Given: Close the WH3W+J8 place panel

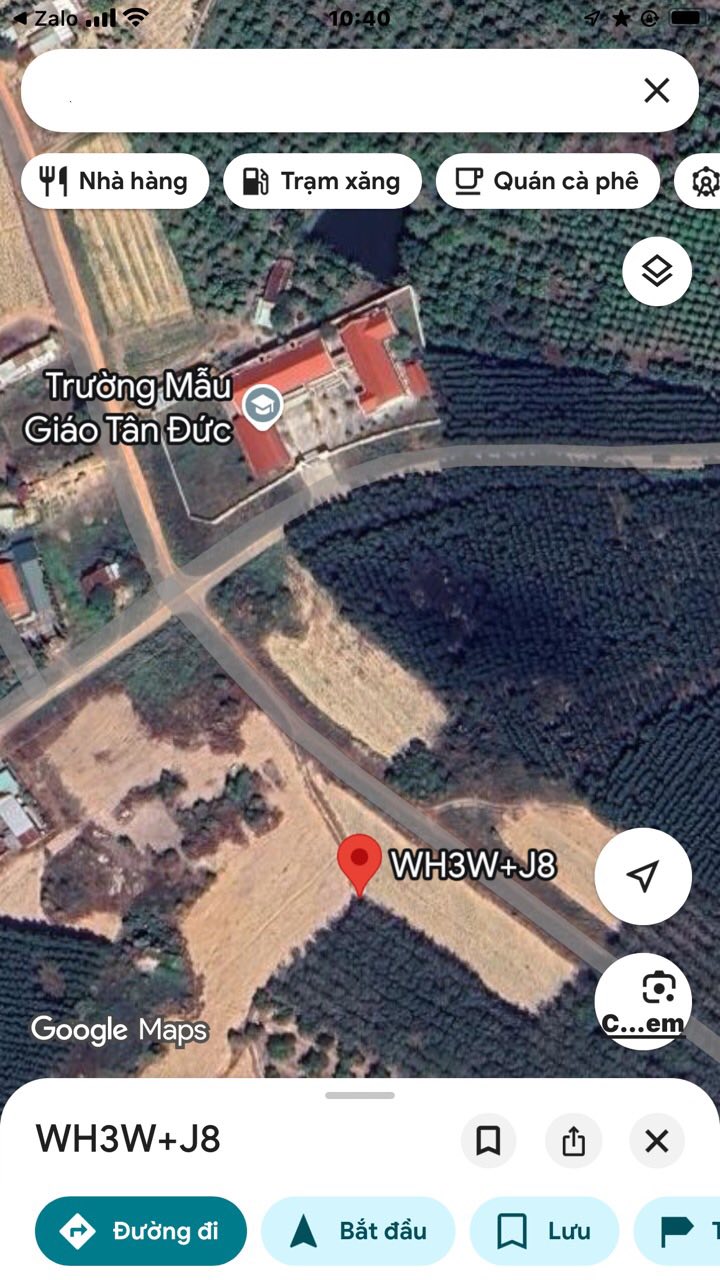Looking at the screenshot, I should click(x=657, y=1141).
